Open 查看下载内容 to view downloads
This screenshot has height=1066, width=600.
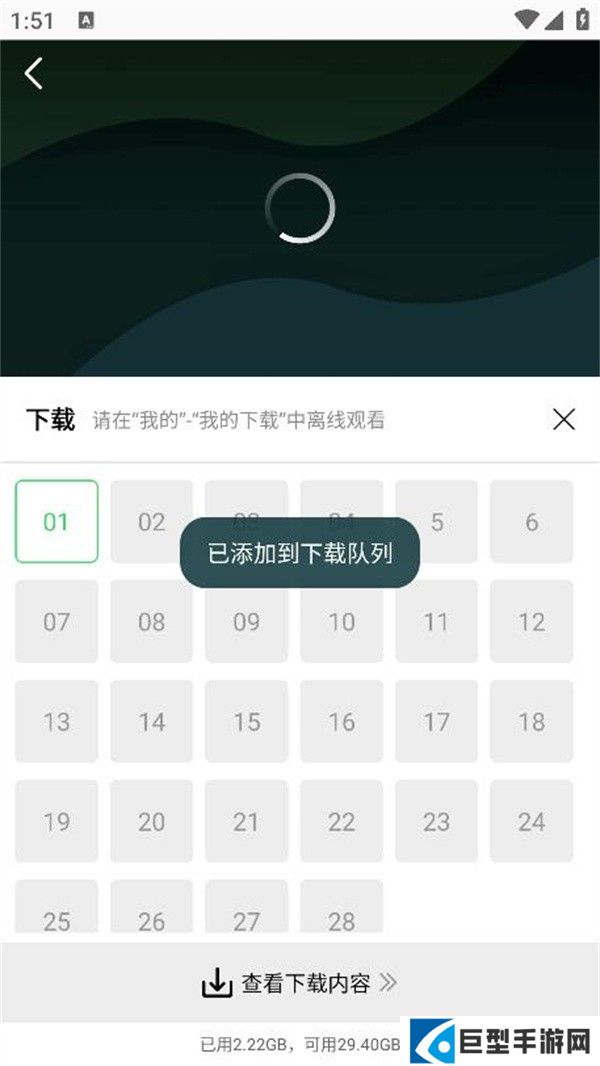click(x=300, y=983)
